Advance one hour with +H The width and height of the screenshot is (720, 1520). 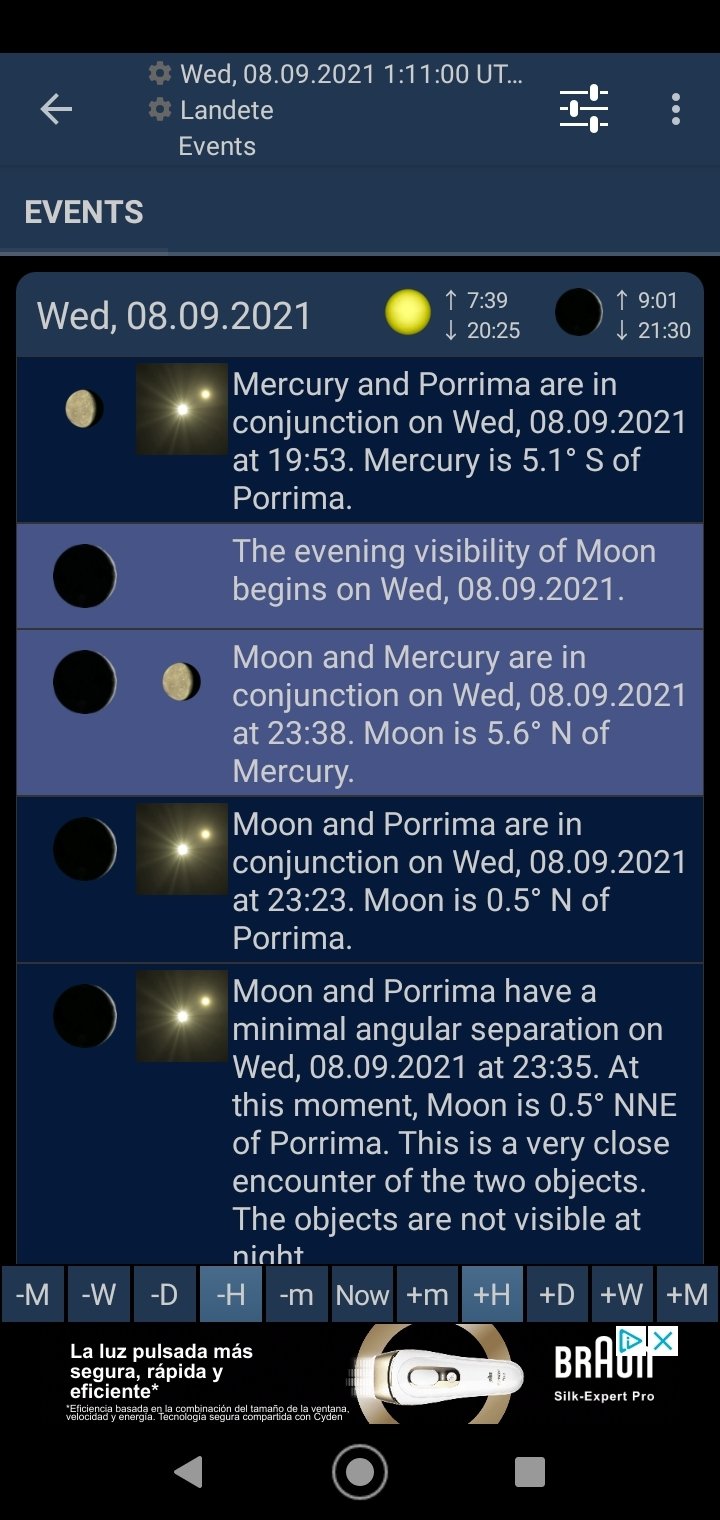click(x=492, y=1295)
